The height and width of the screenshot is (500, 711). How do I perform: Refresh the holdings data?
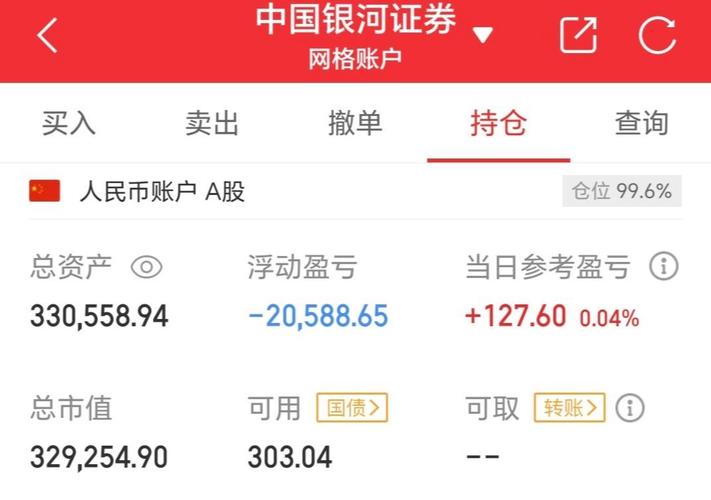point(657,36)
